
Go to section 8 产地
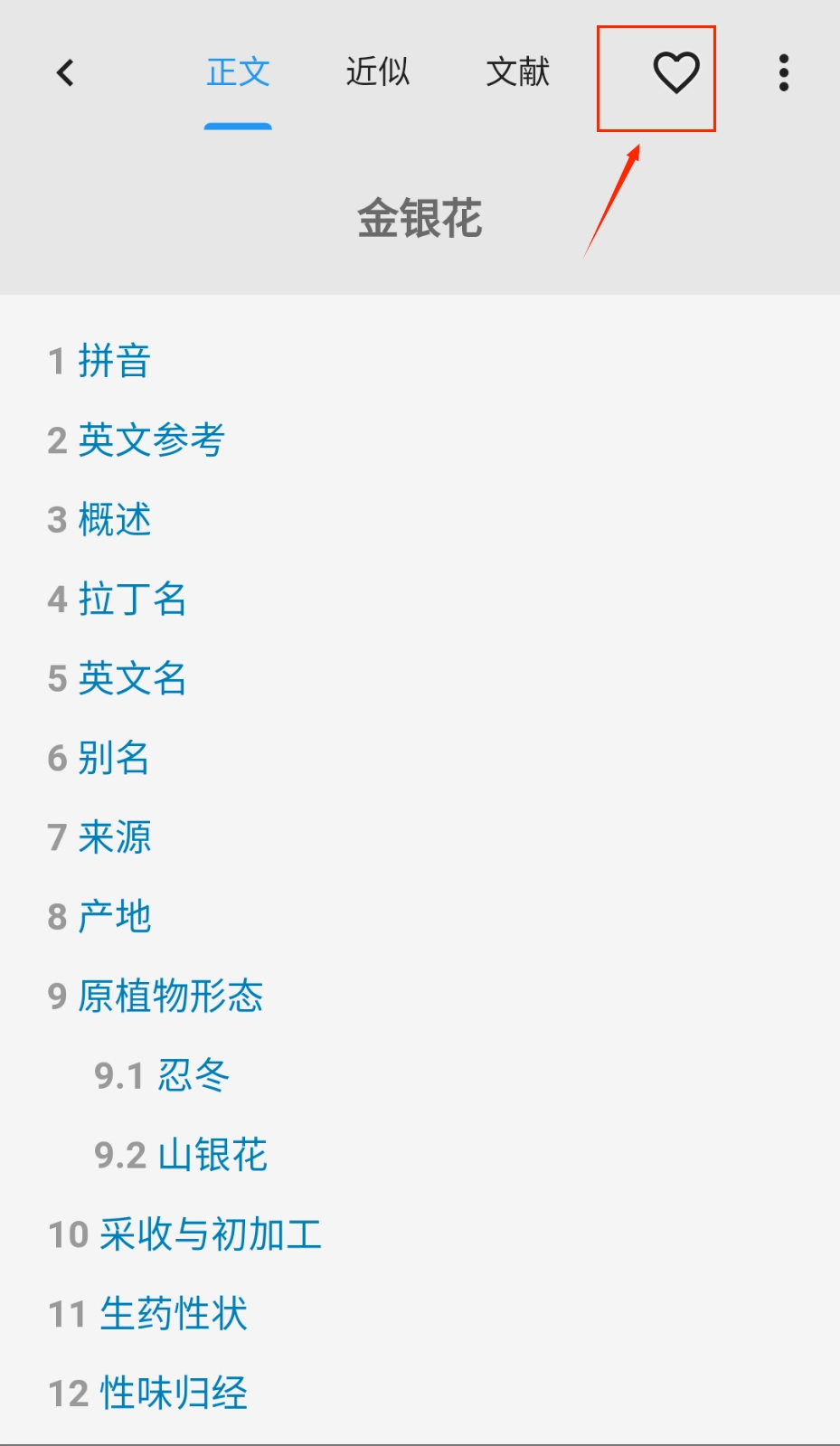click(x=113, y=916)
